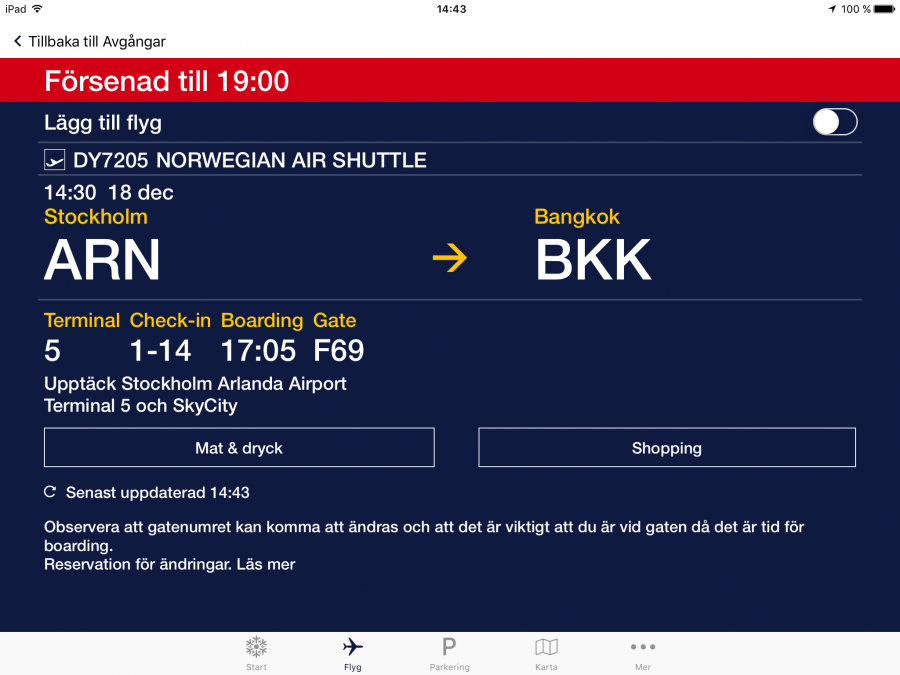Switch to the Flyg tab

tap(352, 653)
